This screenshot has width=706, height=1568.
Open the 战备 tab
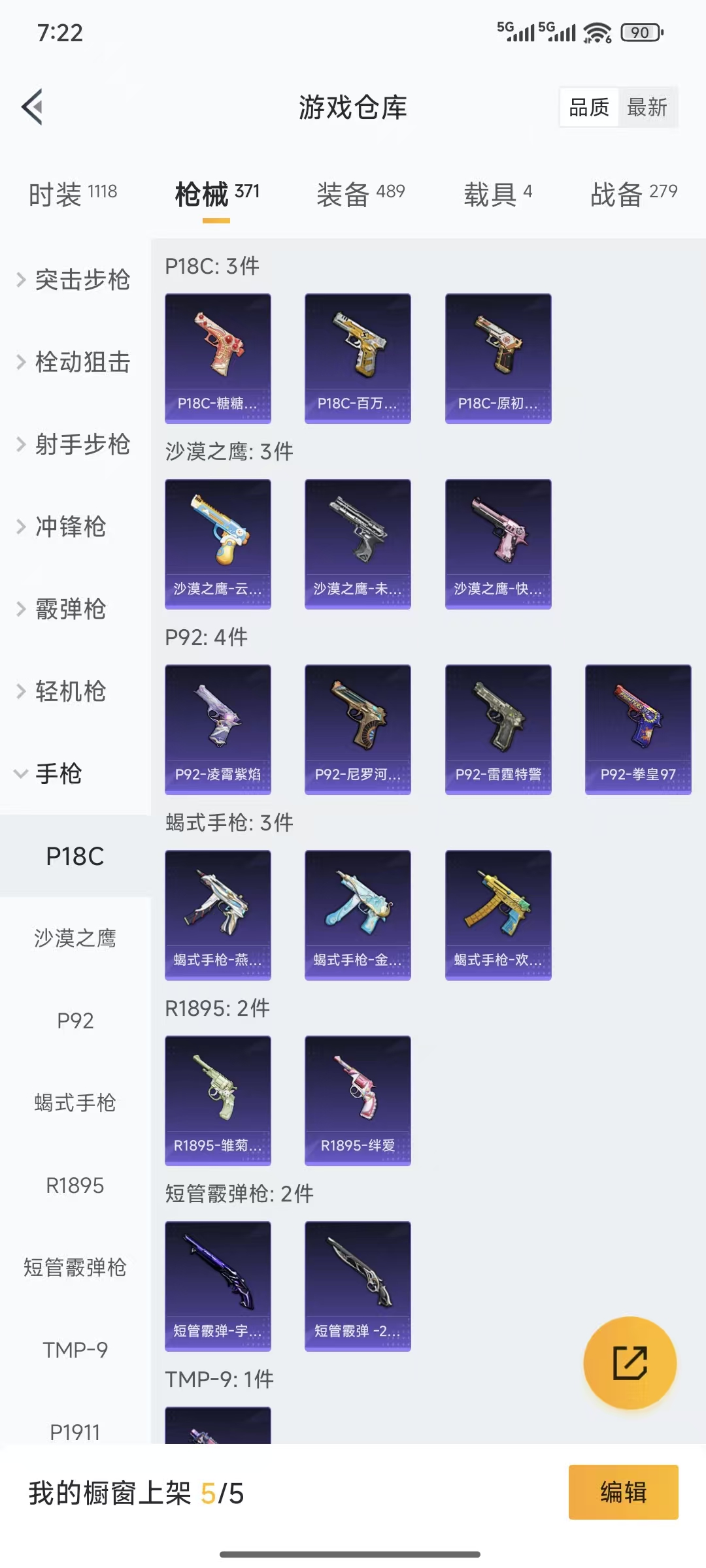633,194
